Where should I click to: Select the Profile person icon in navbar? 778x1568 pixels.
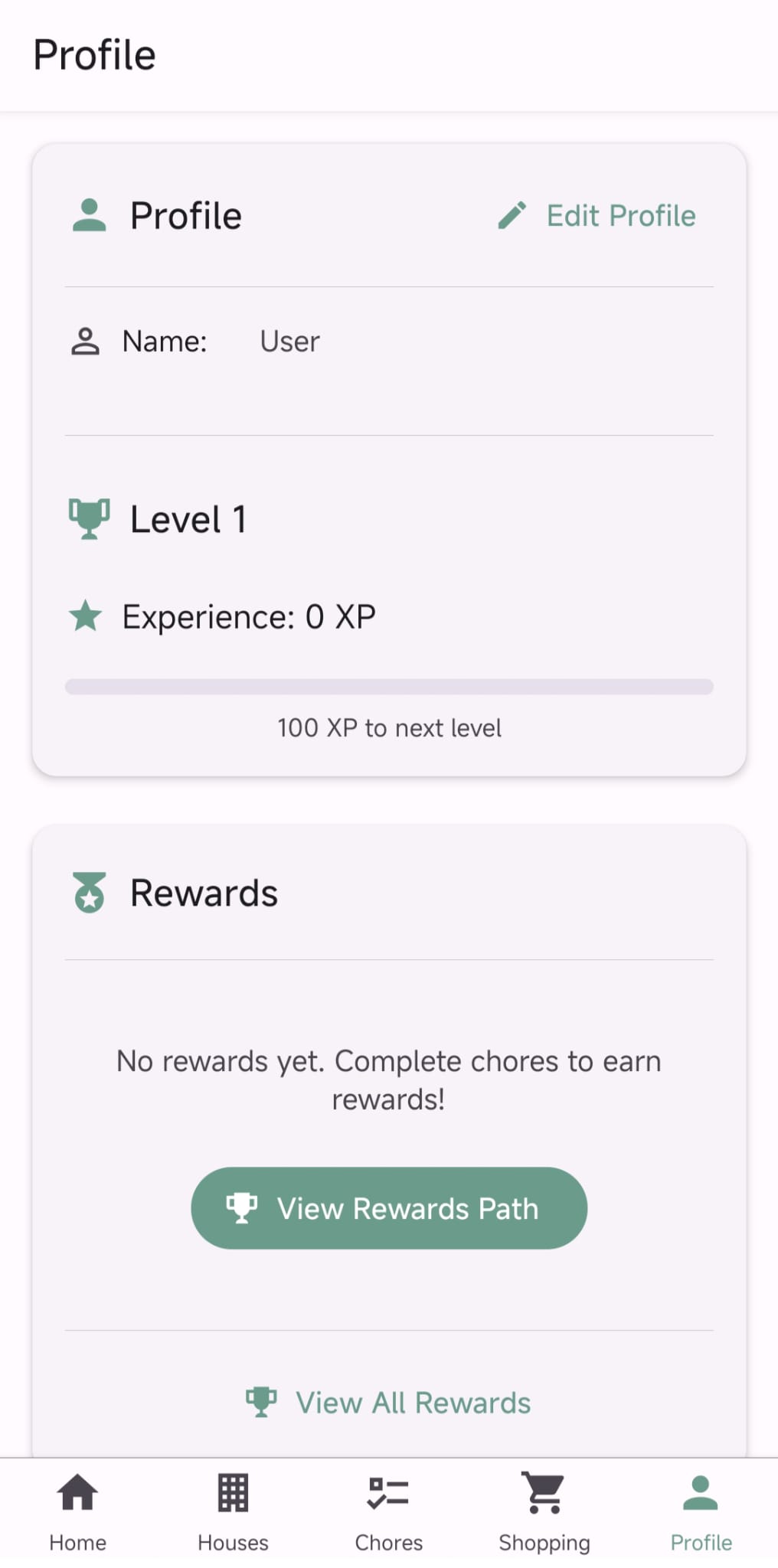[x=700, y=1491]
